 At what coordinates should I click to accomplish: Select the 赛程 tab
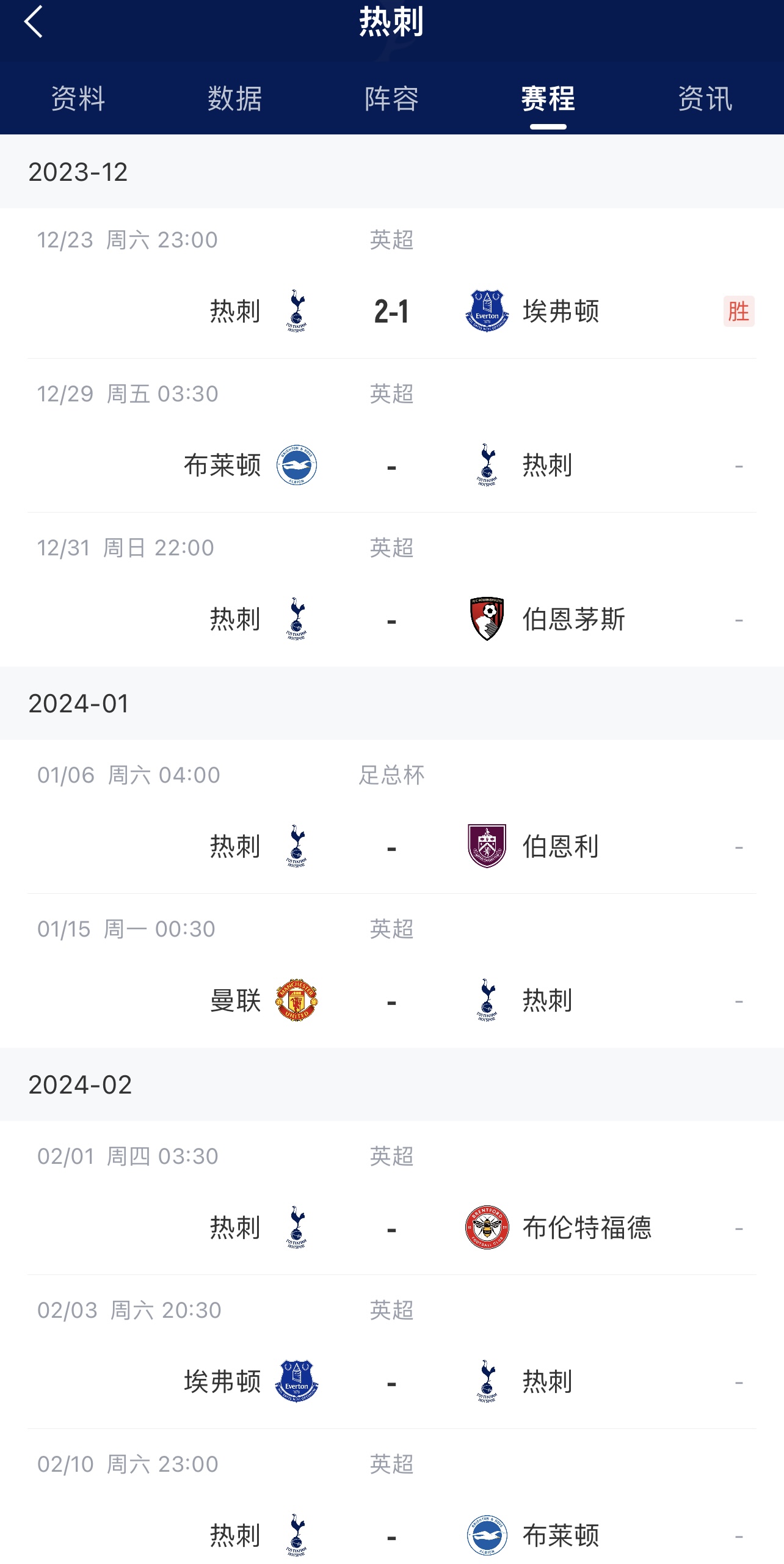pos(548,98)
